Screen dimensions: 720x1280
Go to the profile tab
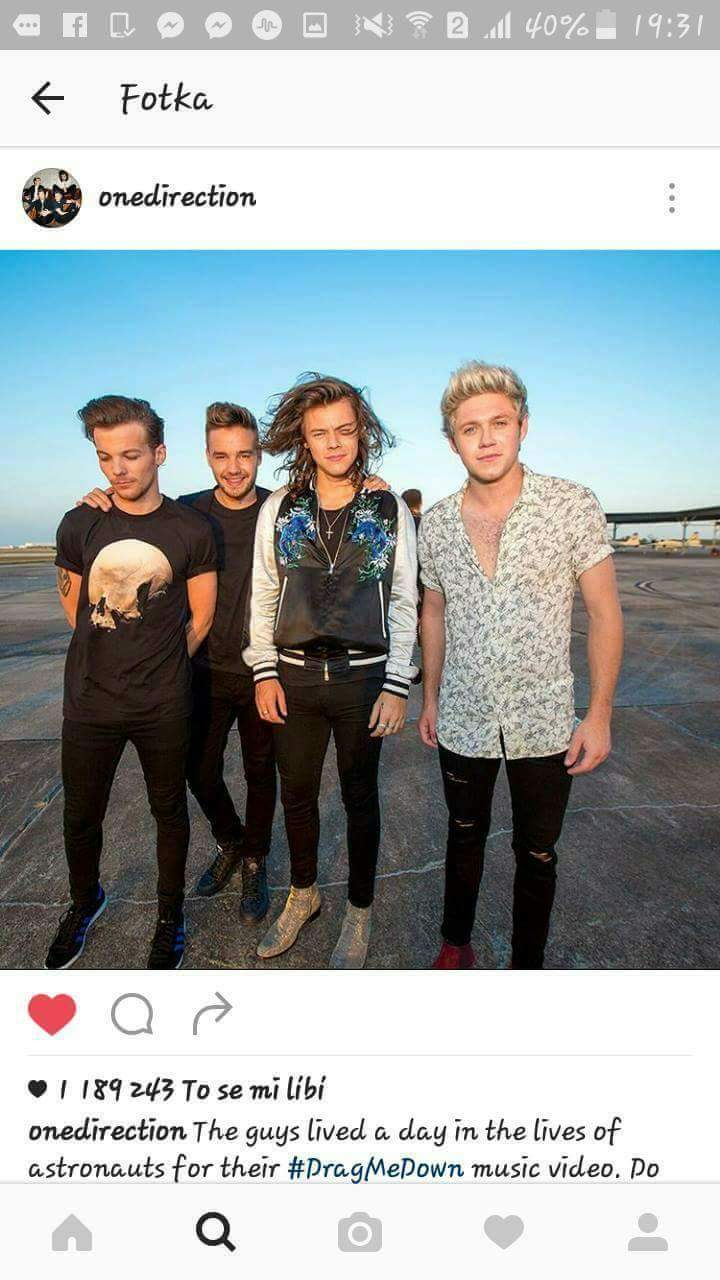tap(648, 1232)
